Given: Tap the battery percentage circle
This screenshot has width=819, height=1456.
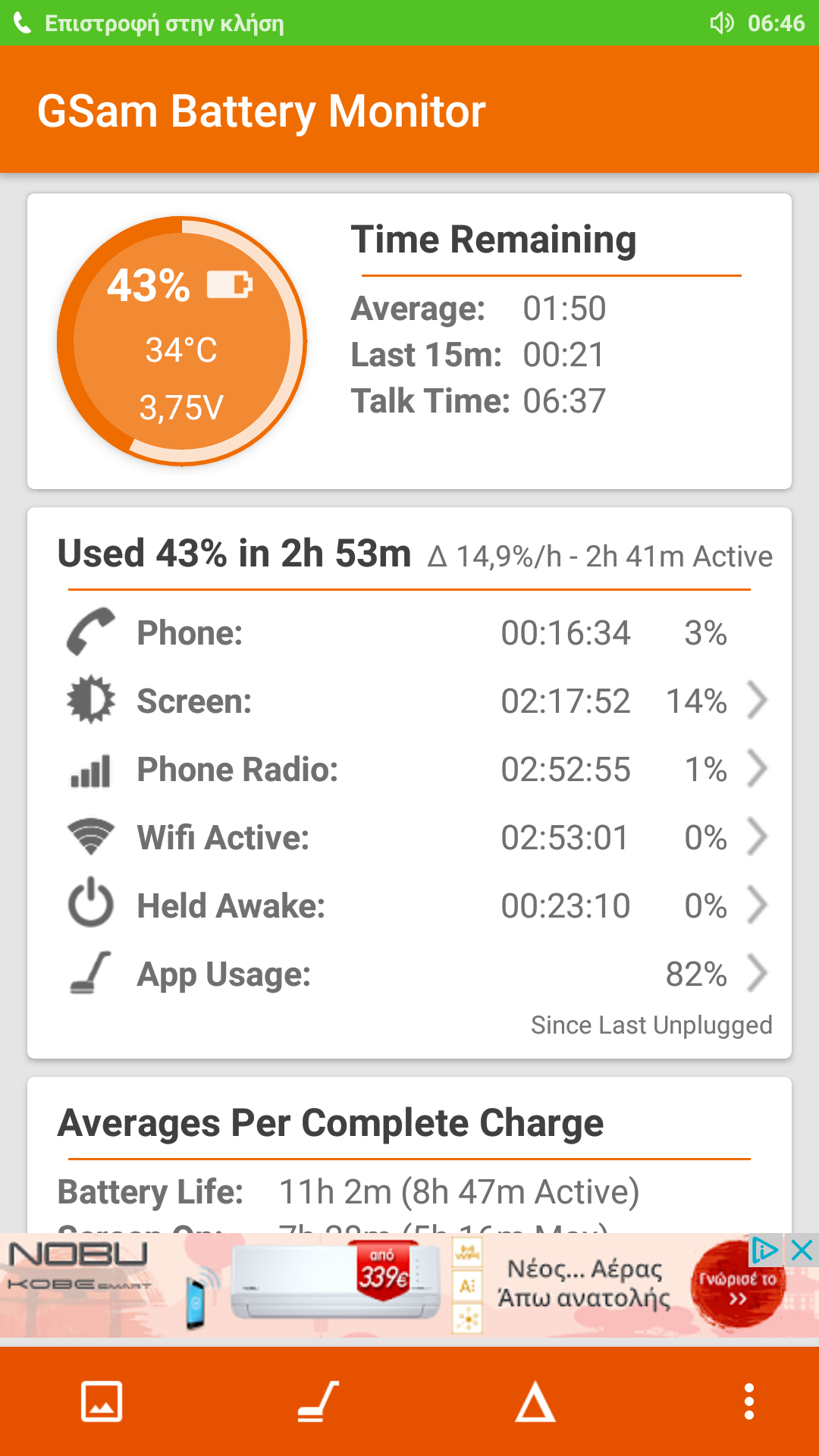Looking at the screenshot, I should tap(182, 341).
